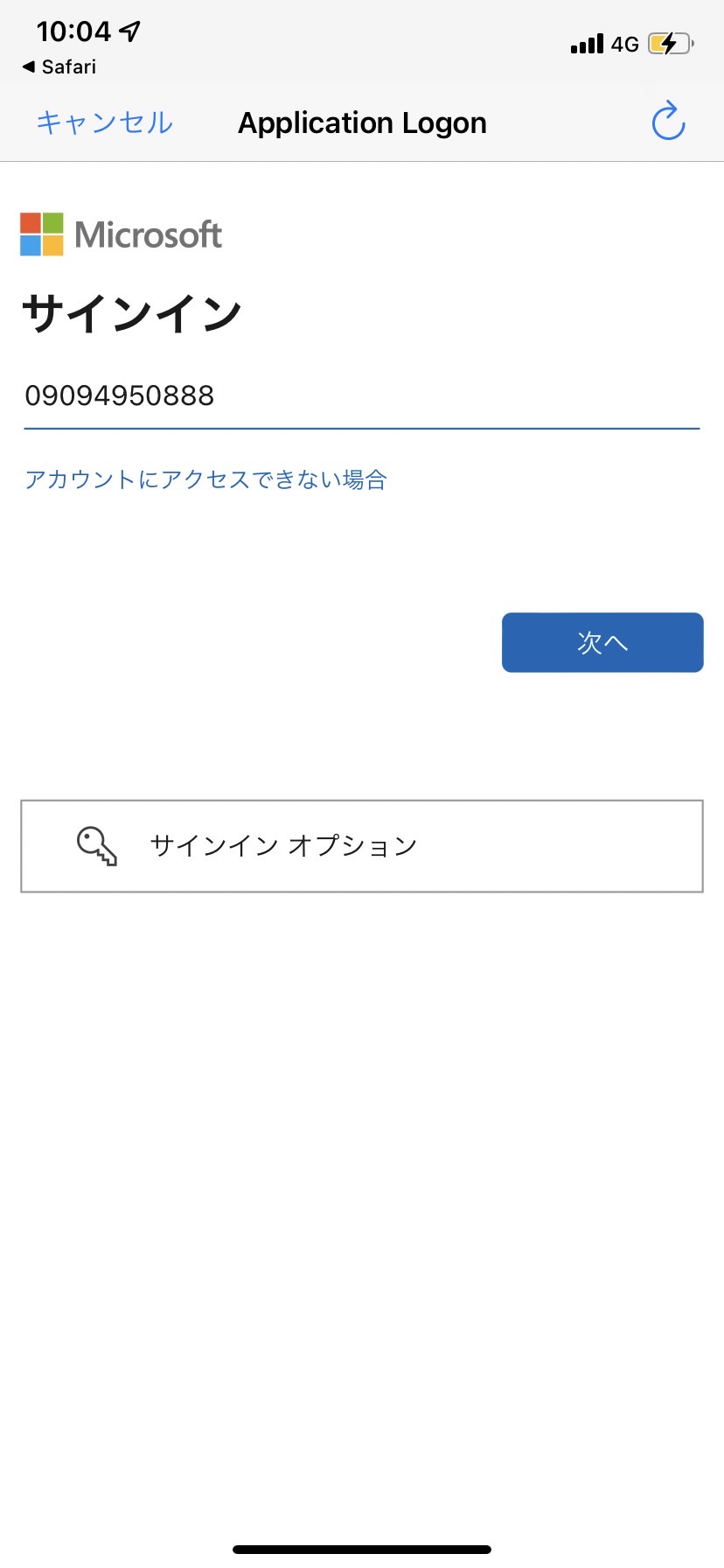Open サインイン オプション
Image resolution: width=724 pixels, height=1568 pixels.
tap(362, 846)
